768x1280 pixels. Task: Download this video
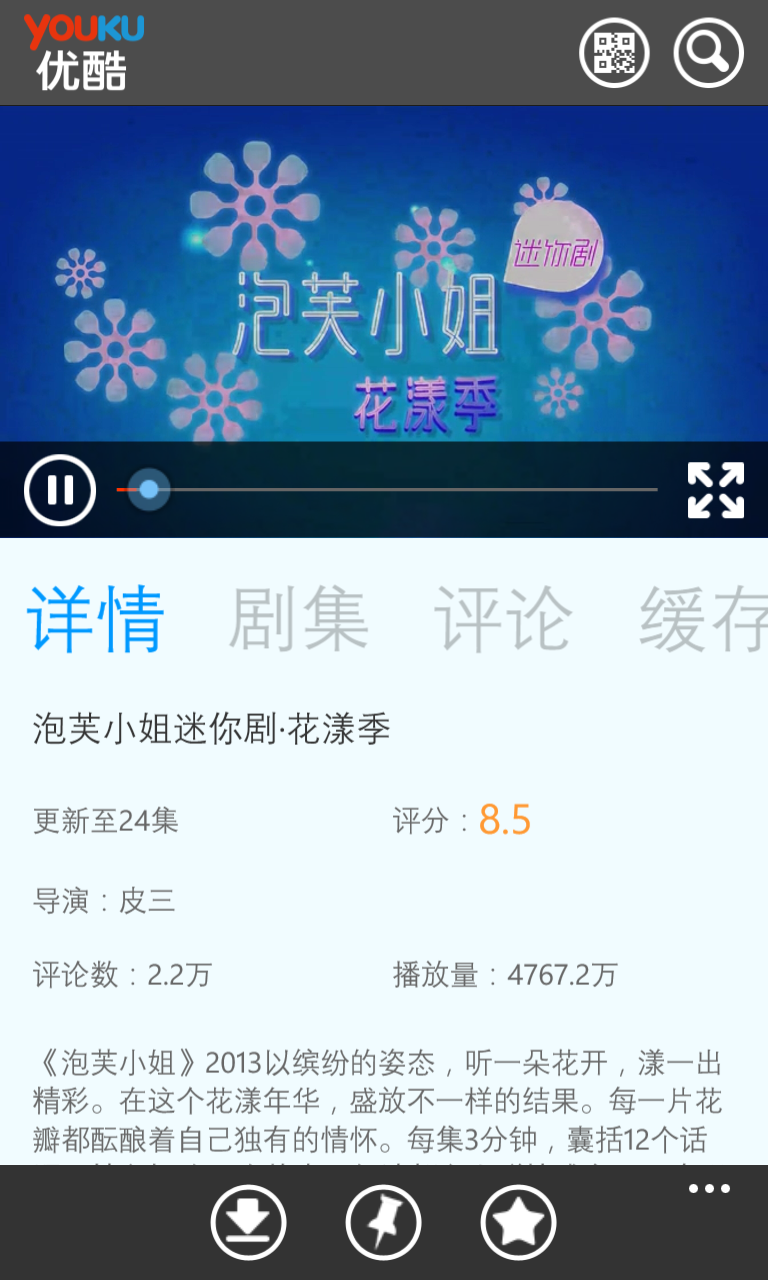click(x=248, y=1222)
